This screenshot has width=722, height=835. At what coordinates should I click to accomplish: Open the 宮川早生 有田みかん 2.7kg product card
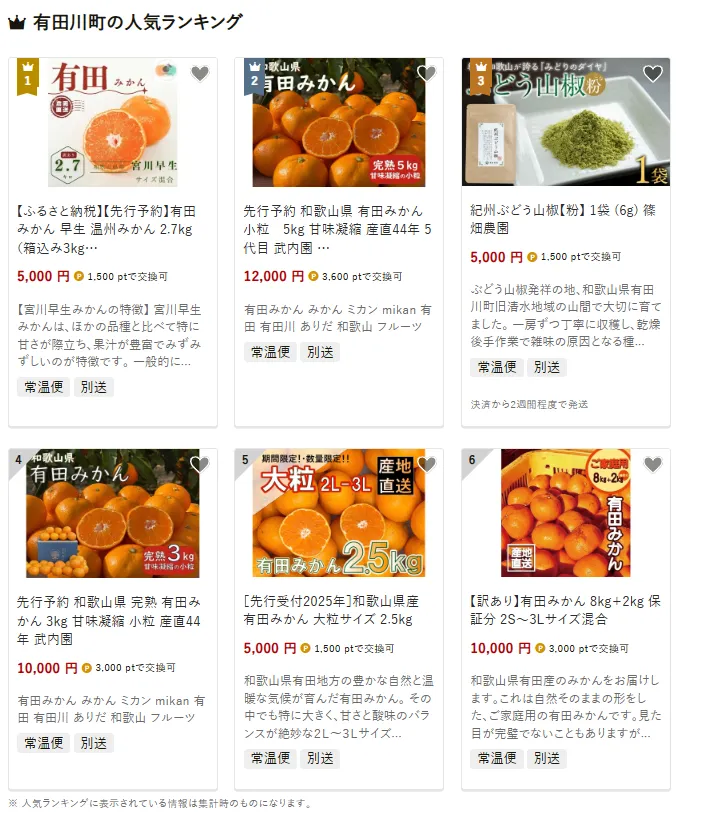tap(112, 229)
